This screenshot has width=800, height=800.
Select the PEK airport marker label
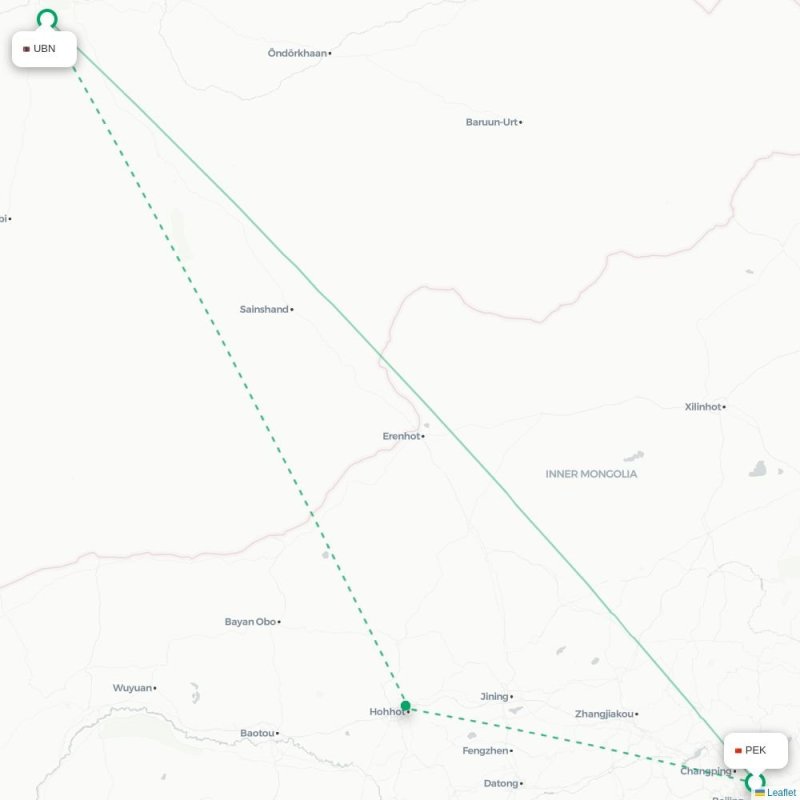click(x=755, y=750)
